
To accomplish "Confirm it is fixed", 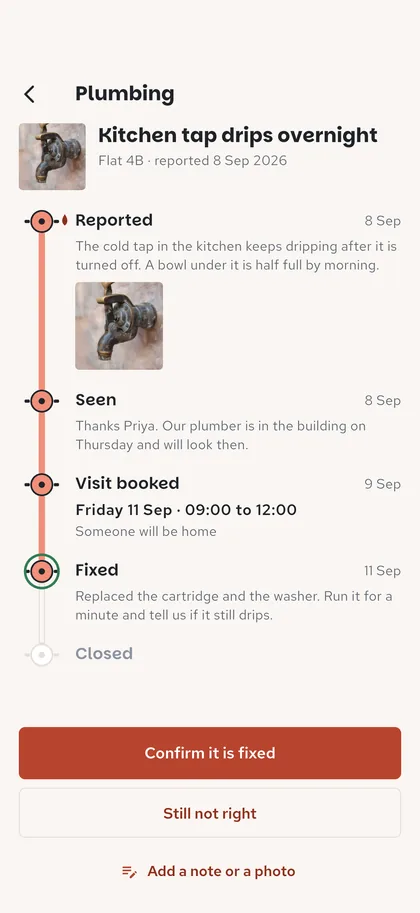I will coord(210,753).
